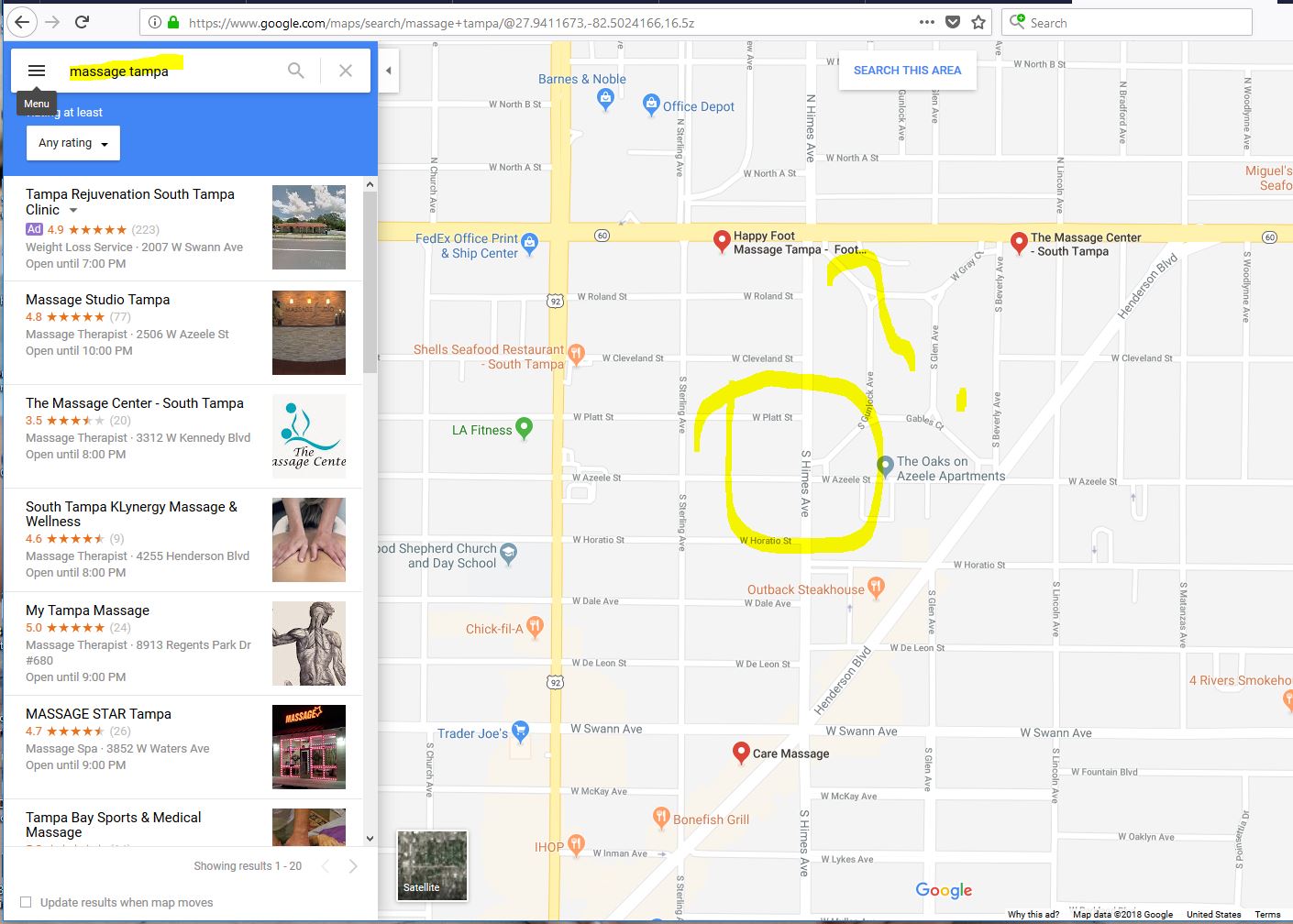Viewport: 1293px width, 924px height.
Task: Collapse the side results panel
Action: [388, 71]
